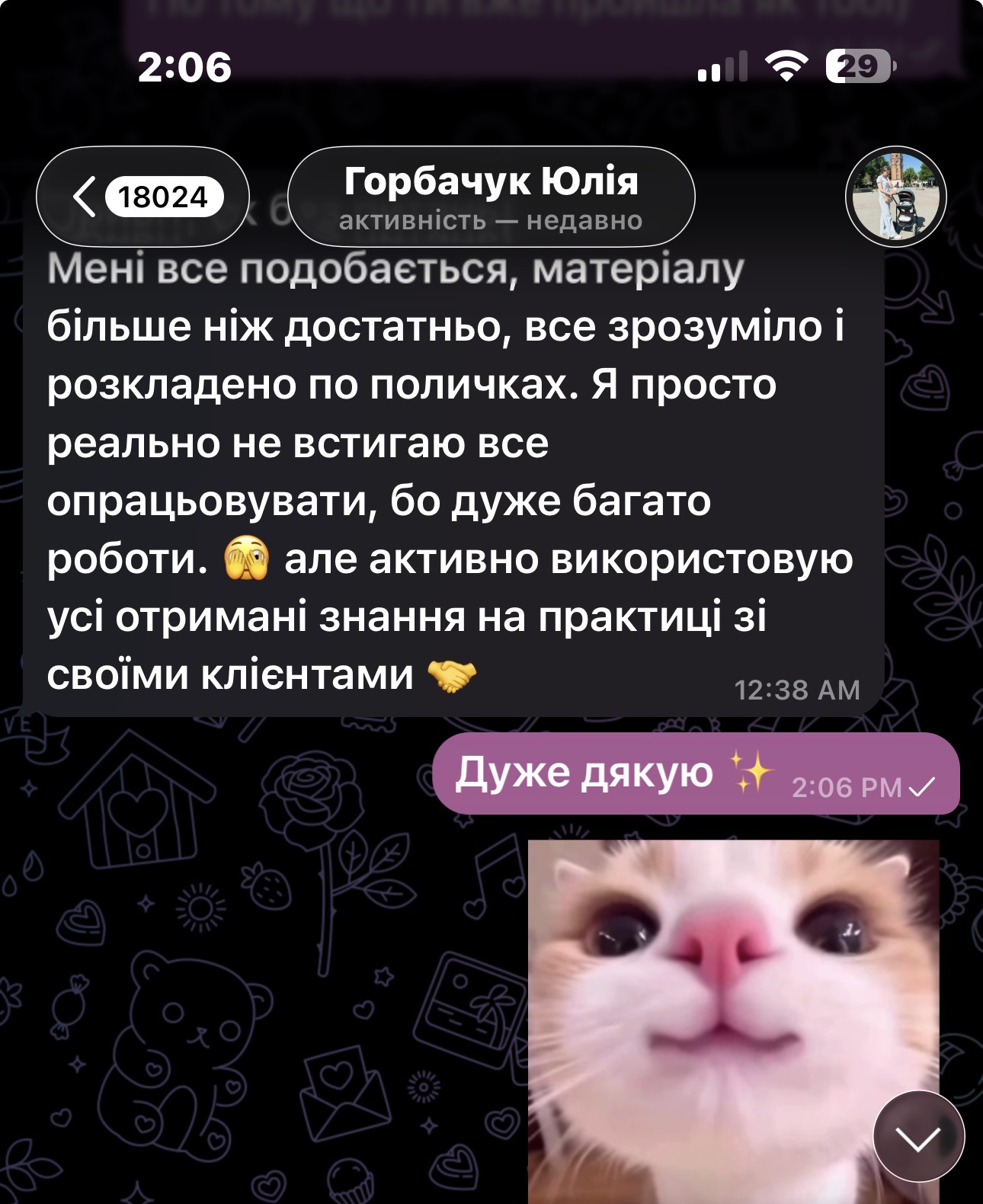Image resolution: width=983 pixels, height=1204 pixels.
Task: Tap the unread counter badge showing 18024
Action: [x=163, y=198]
